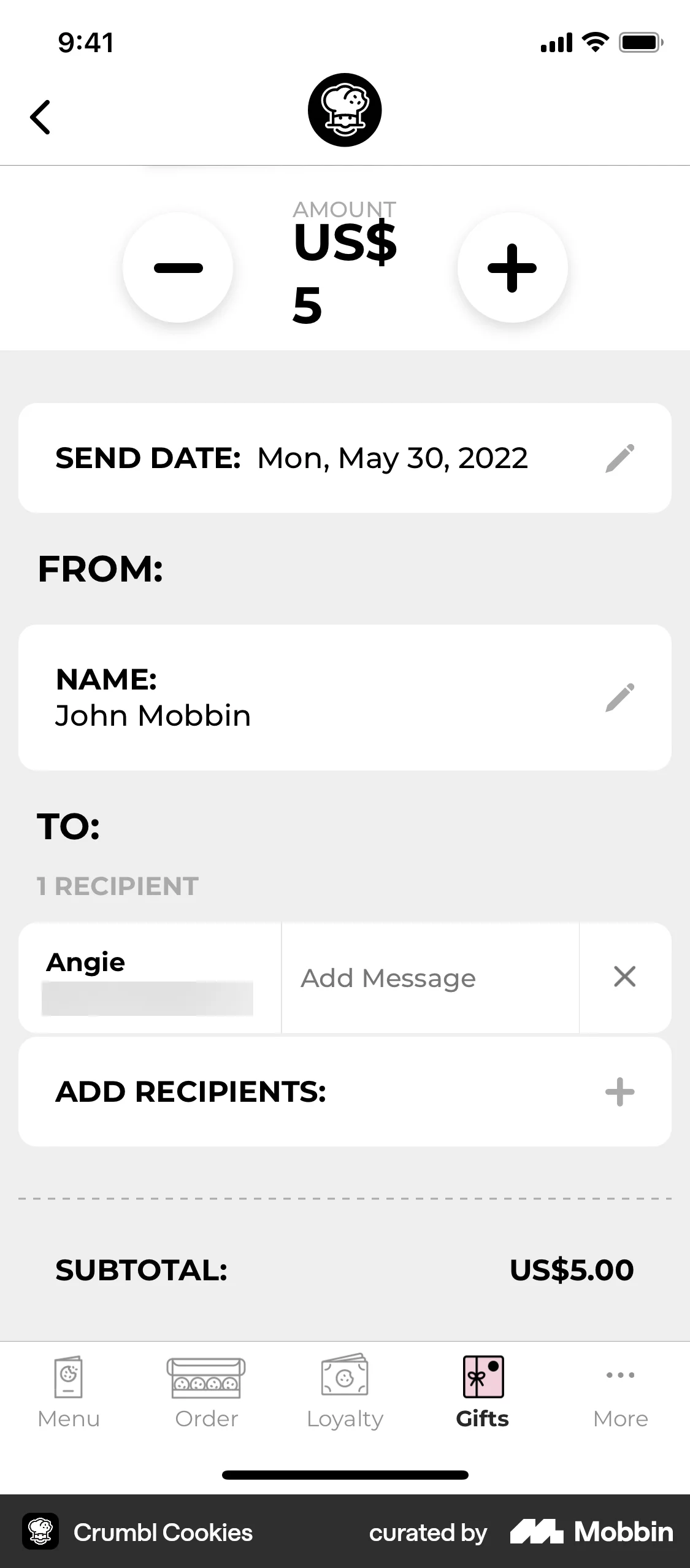Screen dimensions: 690x1568
Task: Decrease the gift amount
Action: pyautogui.click(x=177, y=267)
